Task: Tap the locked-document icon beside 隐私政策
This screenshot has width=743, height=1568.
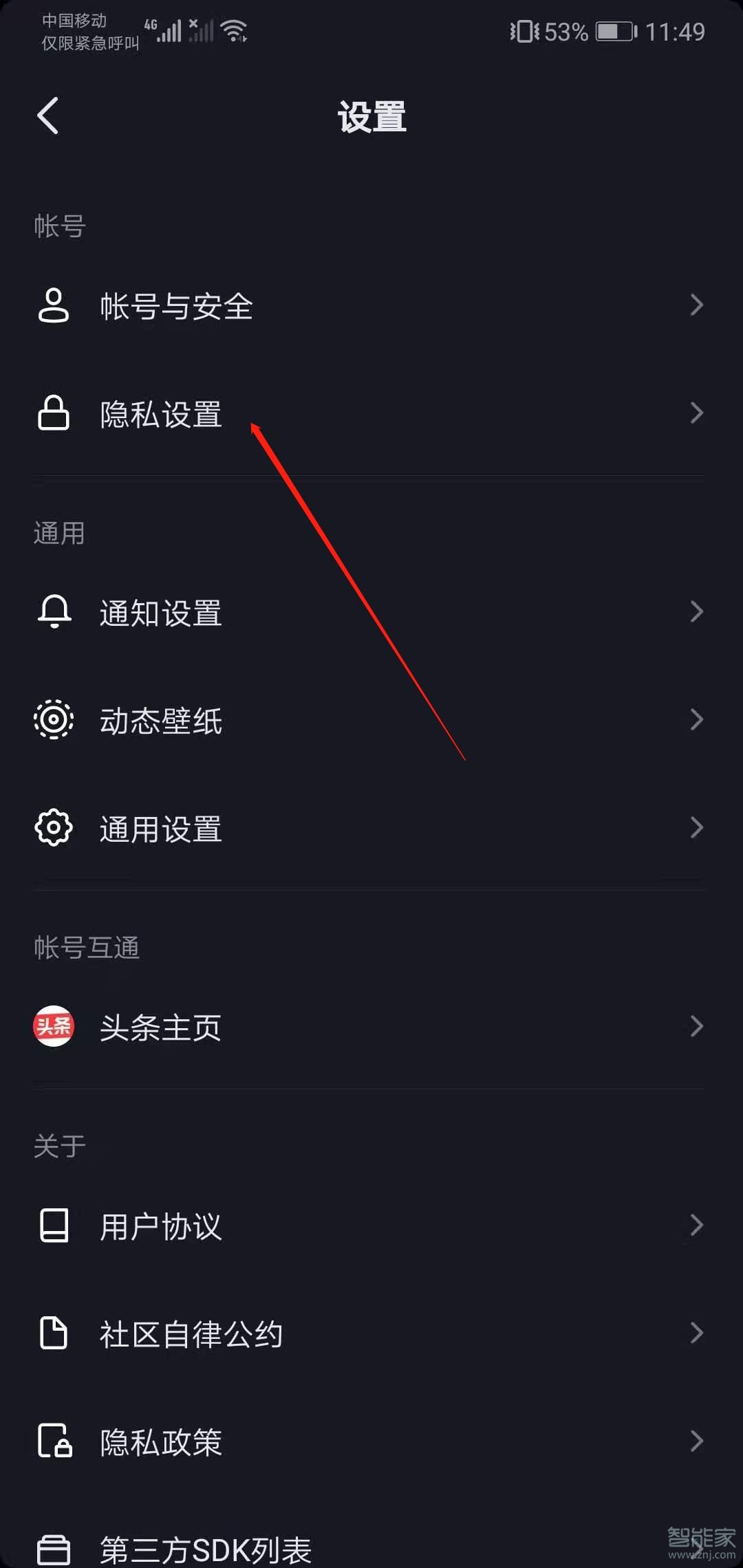Action: [54, 1441]
